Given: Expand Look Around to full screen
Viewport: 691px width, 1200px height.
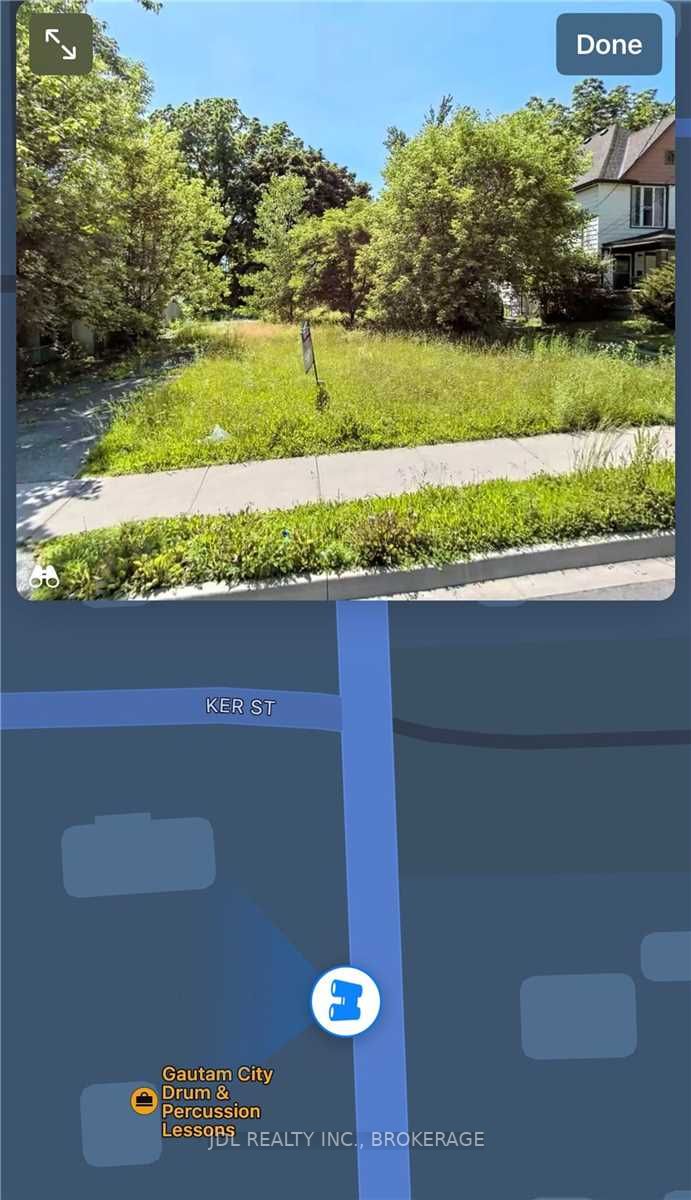Looking at the screenshot, I should coord(61,44).
